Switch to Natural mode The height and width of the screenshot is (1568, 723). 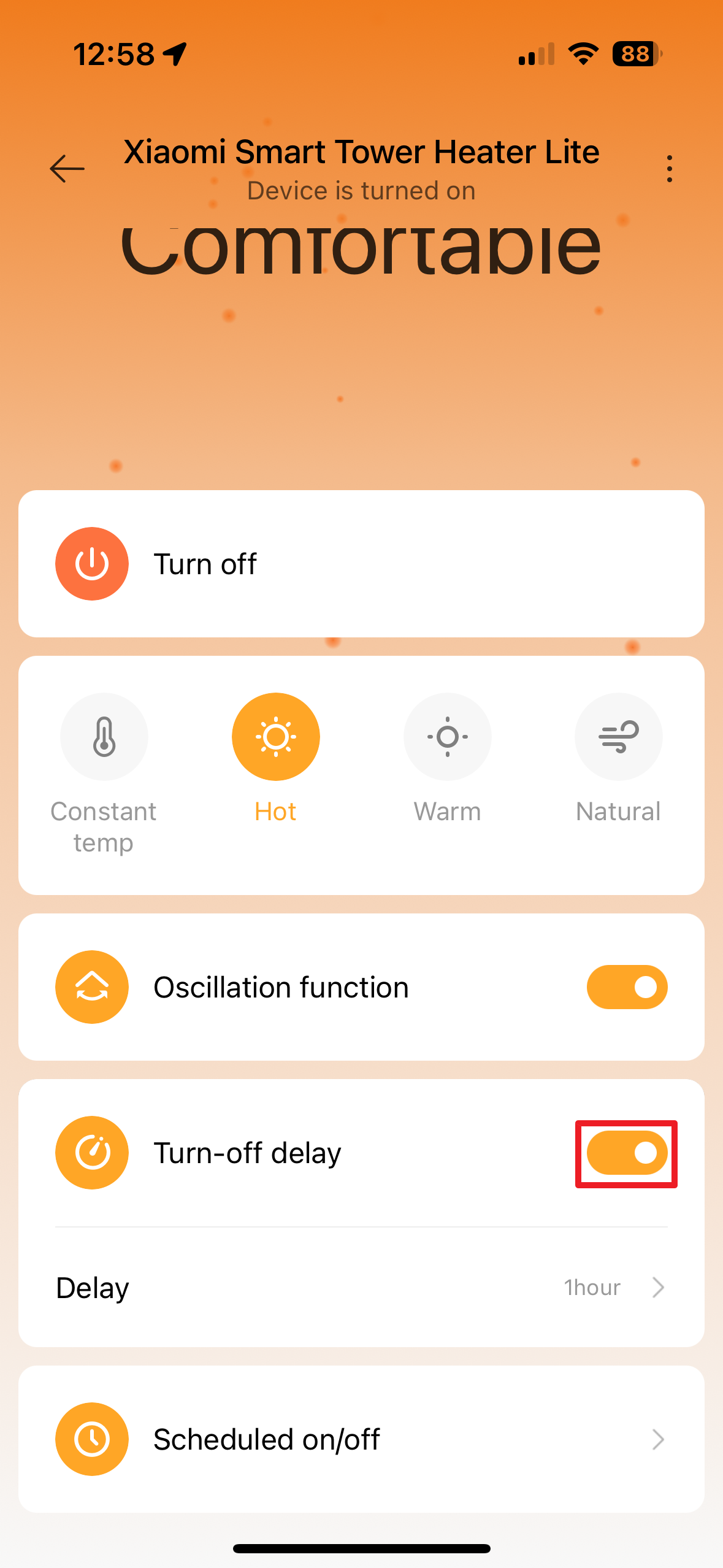tap(618, 737)
